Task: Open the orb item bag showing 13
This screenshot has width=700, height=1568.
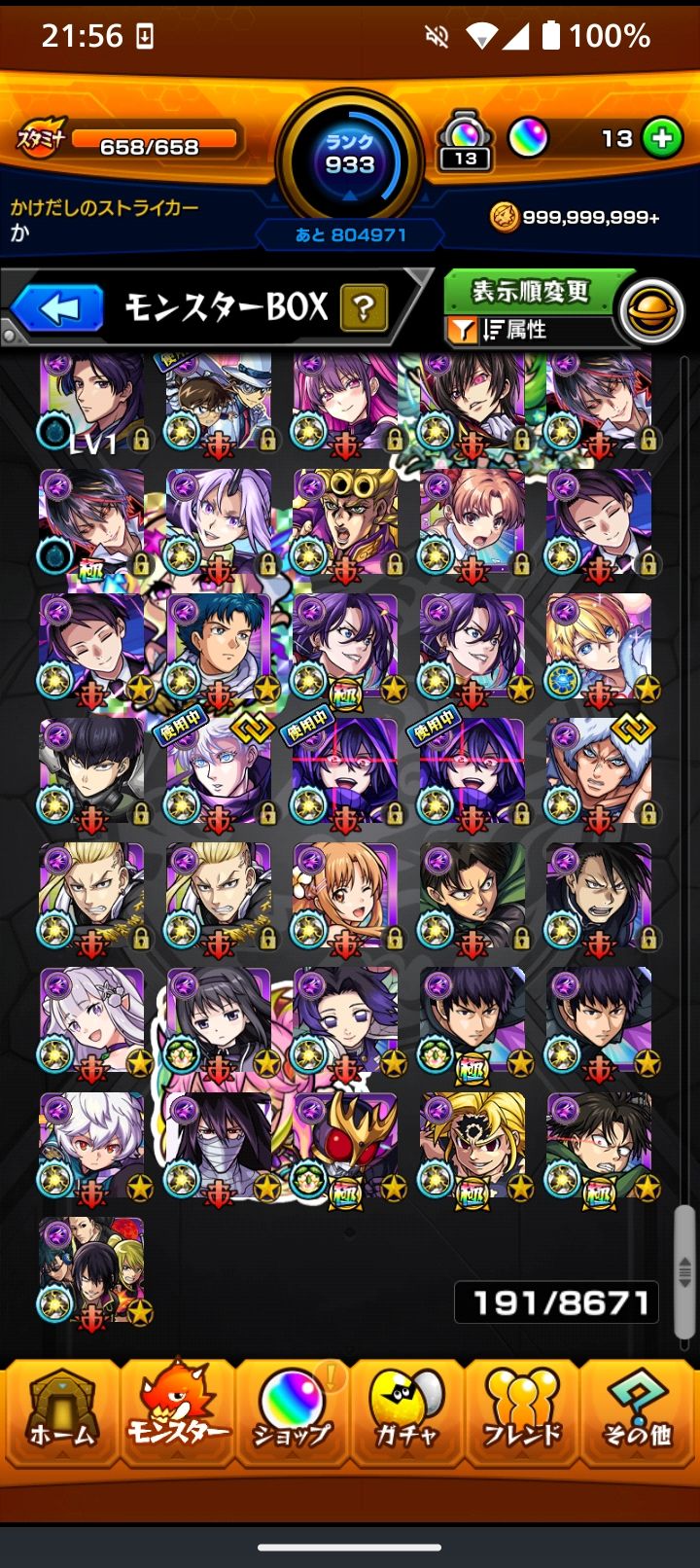Action: pos(466,139)
